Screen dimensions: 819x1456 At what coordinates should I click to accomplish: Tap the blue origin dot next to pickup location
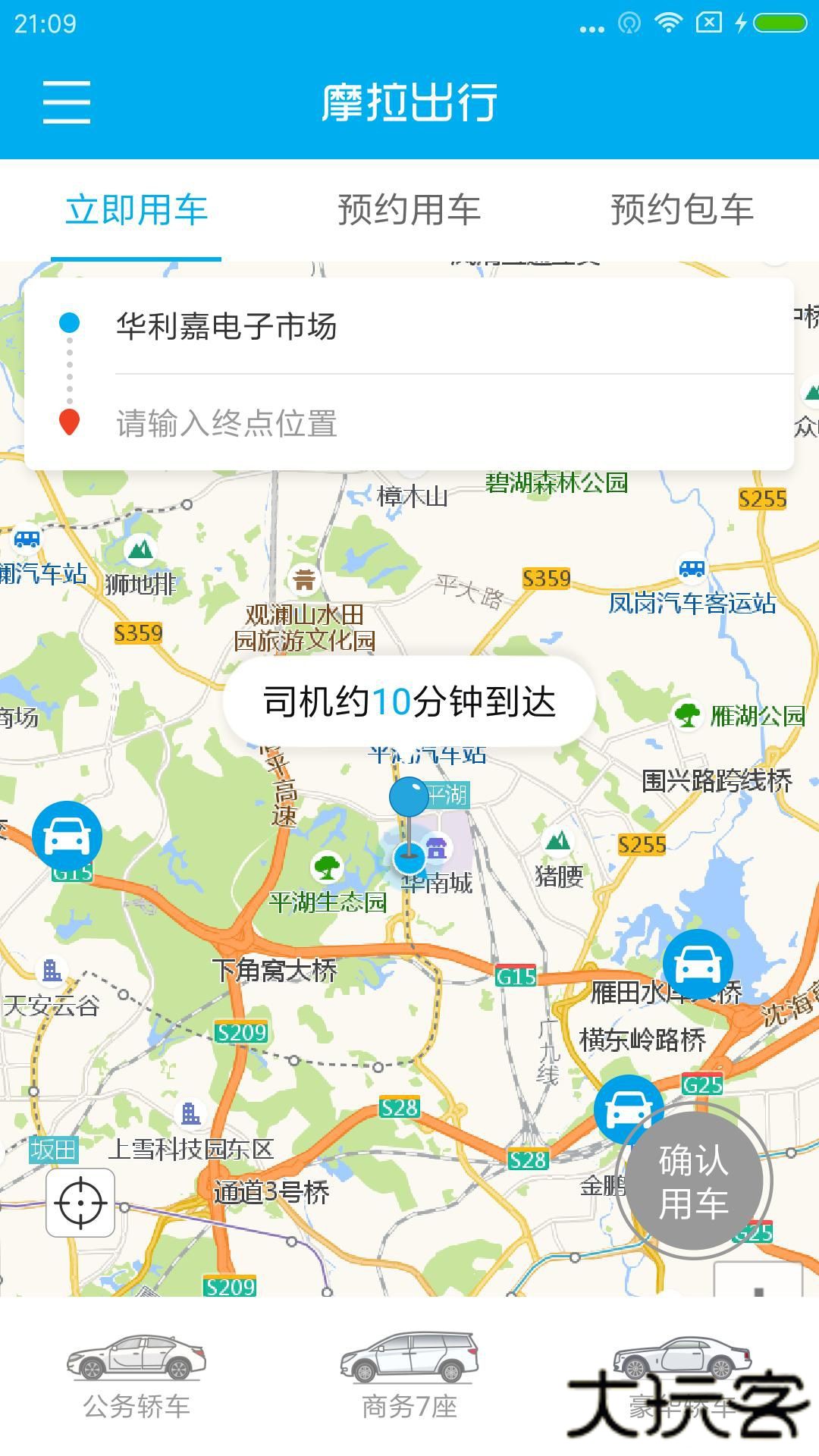point(71,324)
